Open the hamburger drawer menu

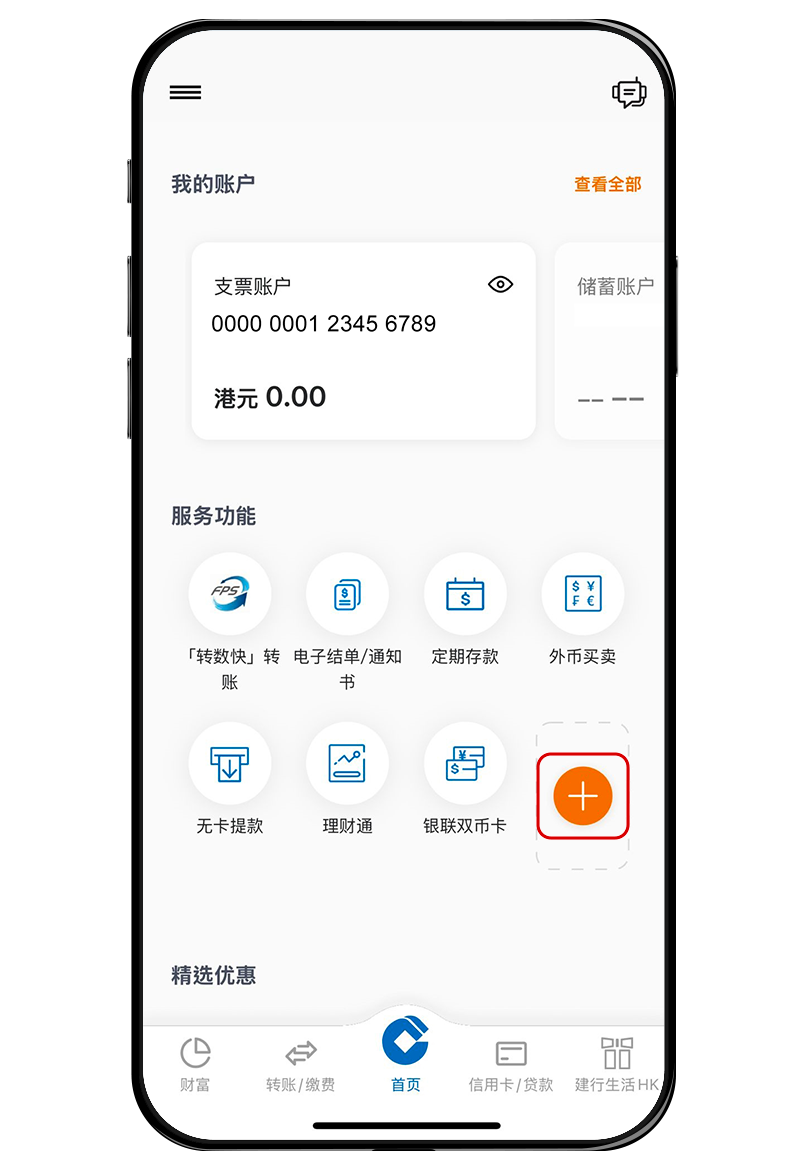[x=186, y=93]
